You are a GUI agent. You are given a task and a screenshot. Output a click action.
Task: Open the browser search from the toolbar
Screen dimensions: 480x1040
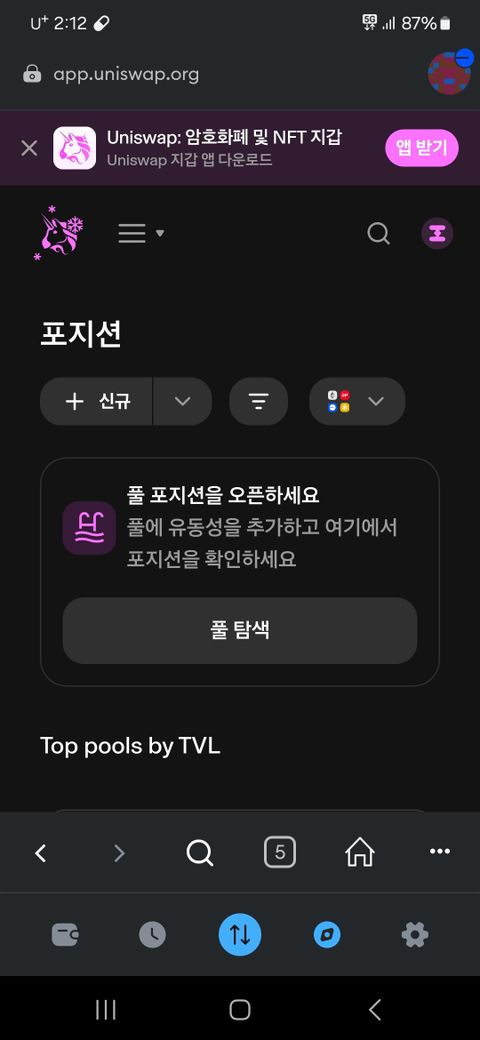pos(200,852)
